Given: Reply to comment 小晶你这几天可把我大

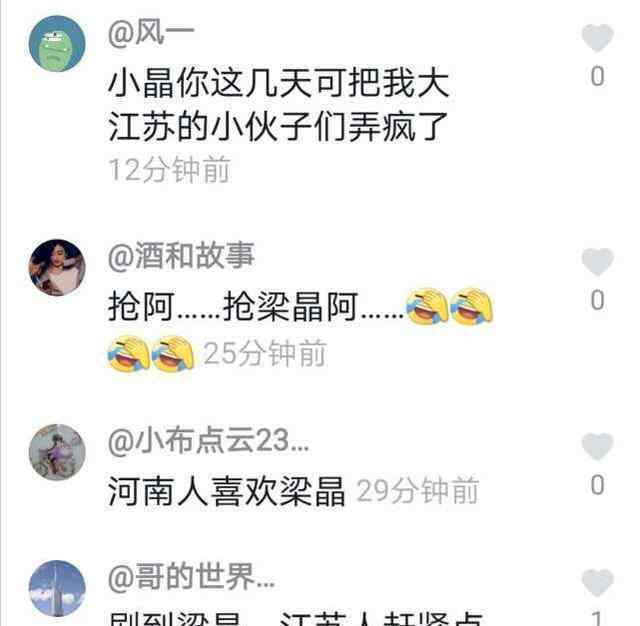Looking at the screenshot, I should [x=278, y=105].
